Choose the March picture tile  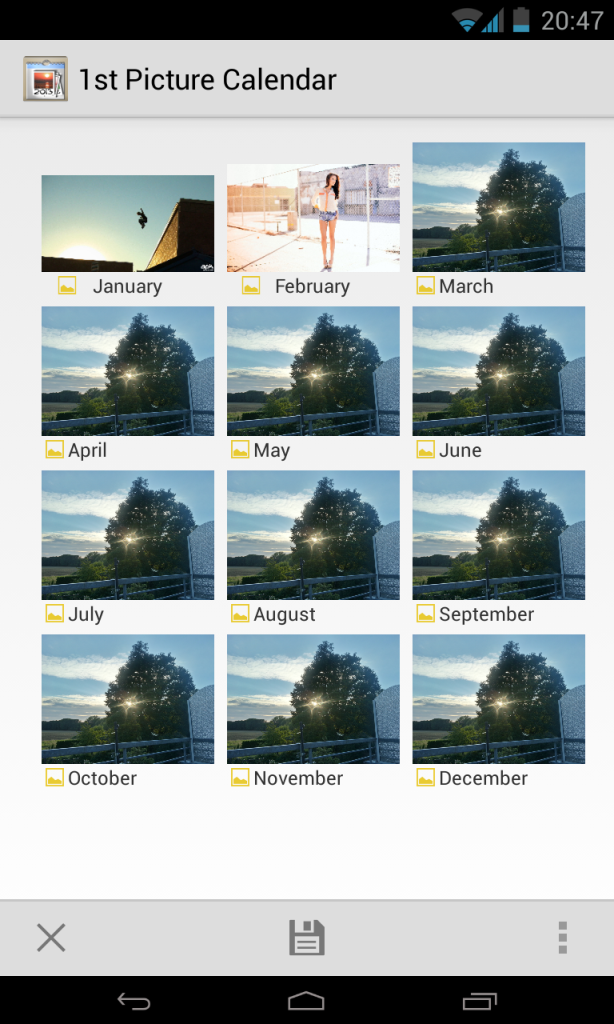(498, 207)
